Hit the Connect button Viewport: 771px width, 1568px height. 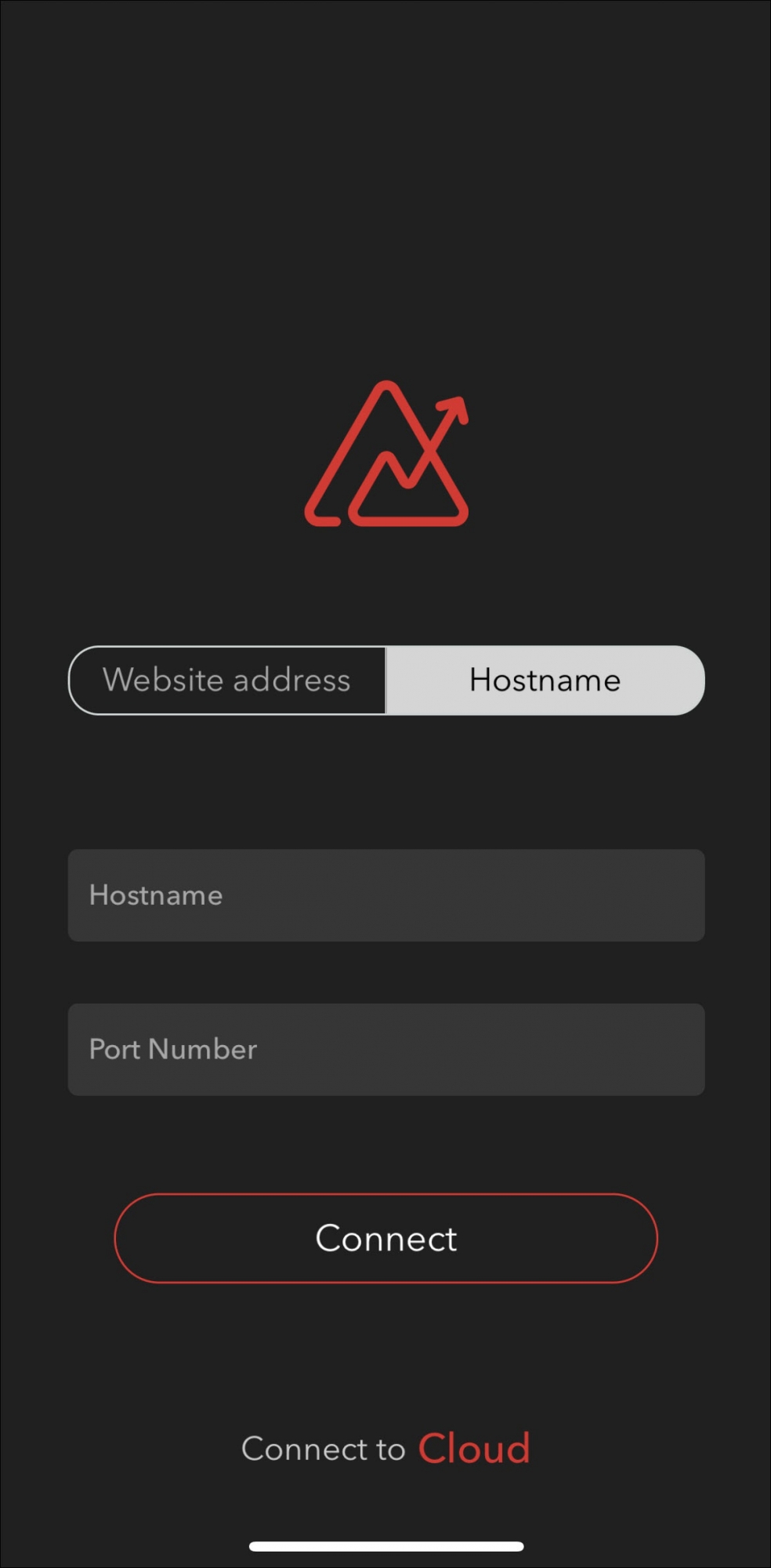385,1238
